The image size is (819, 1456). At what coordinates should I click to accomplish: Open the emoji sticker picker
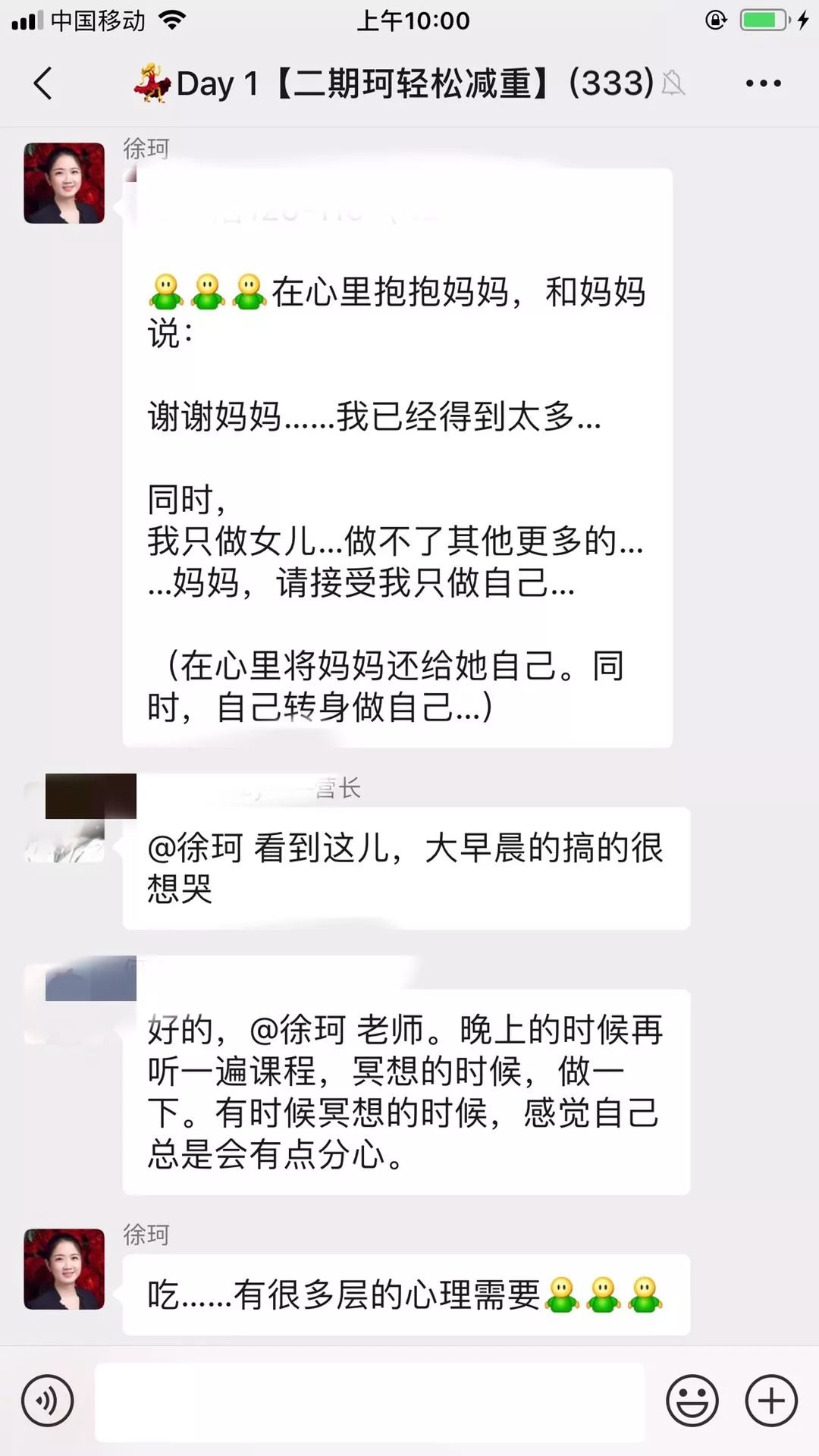coord(692,1401)
